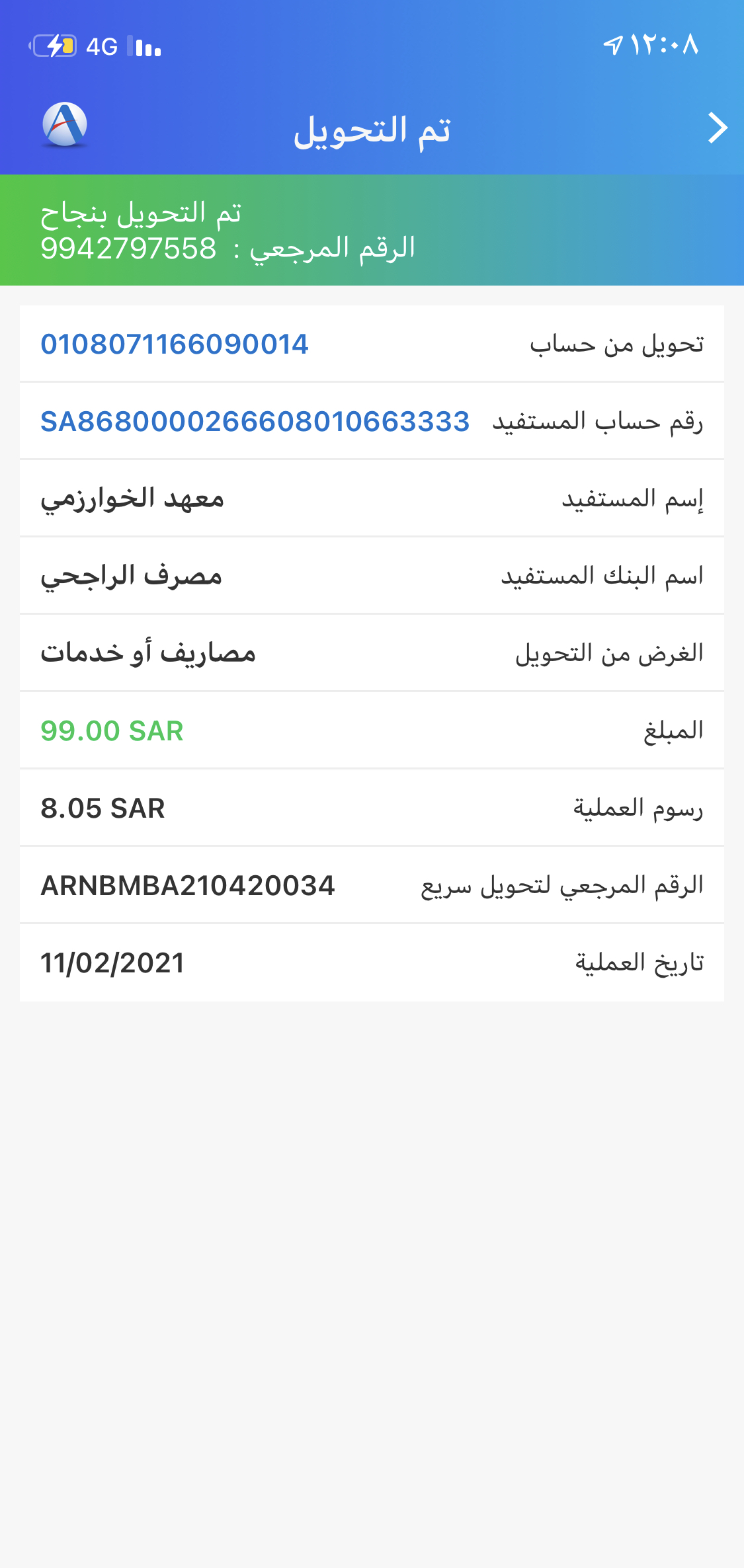Go back using the header chevron arrow
The image size is (744, 1568).
[x=718, y=128]
